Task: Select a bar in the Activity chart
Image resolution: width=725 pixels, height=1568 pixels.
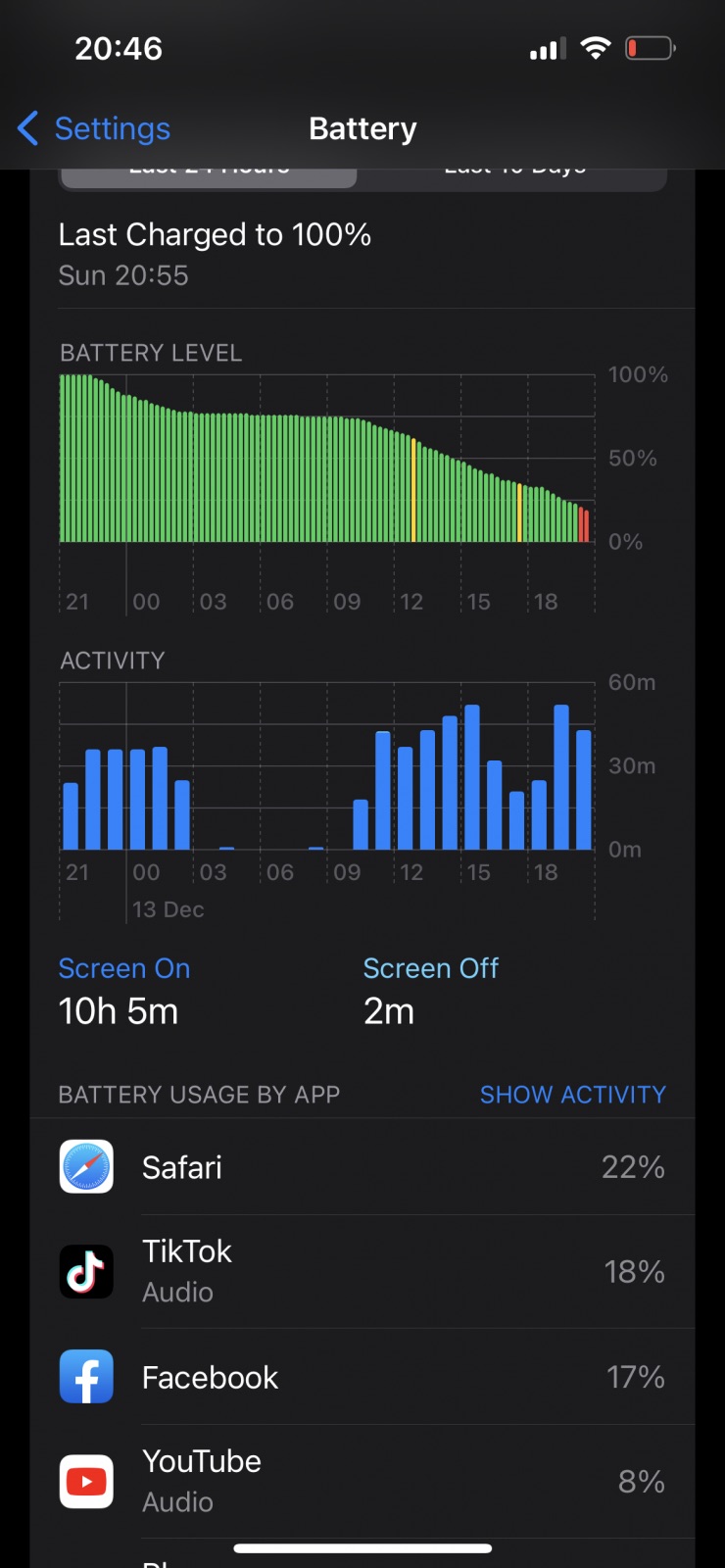Action: click(x=472, y=777)
